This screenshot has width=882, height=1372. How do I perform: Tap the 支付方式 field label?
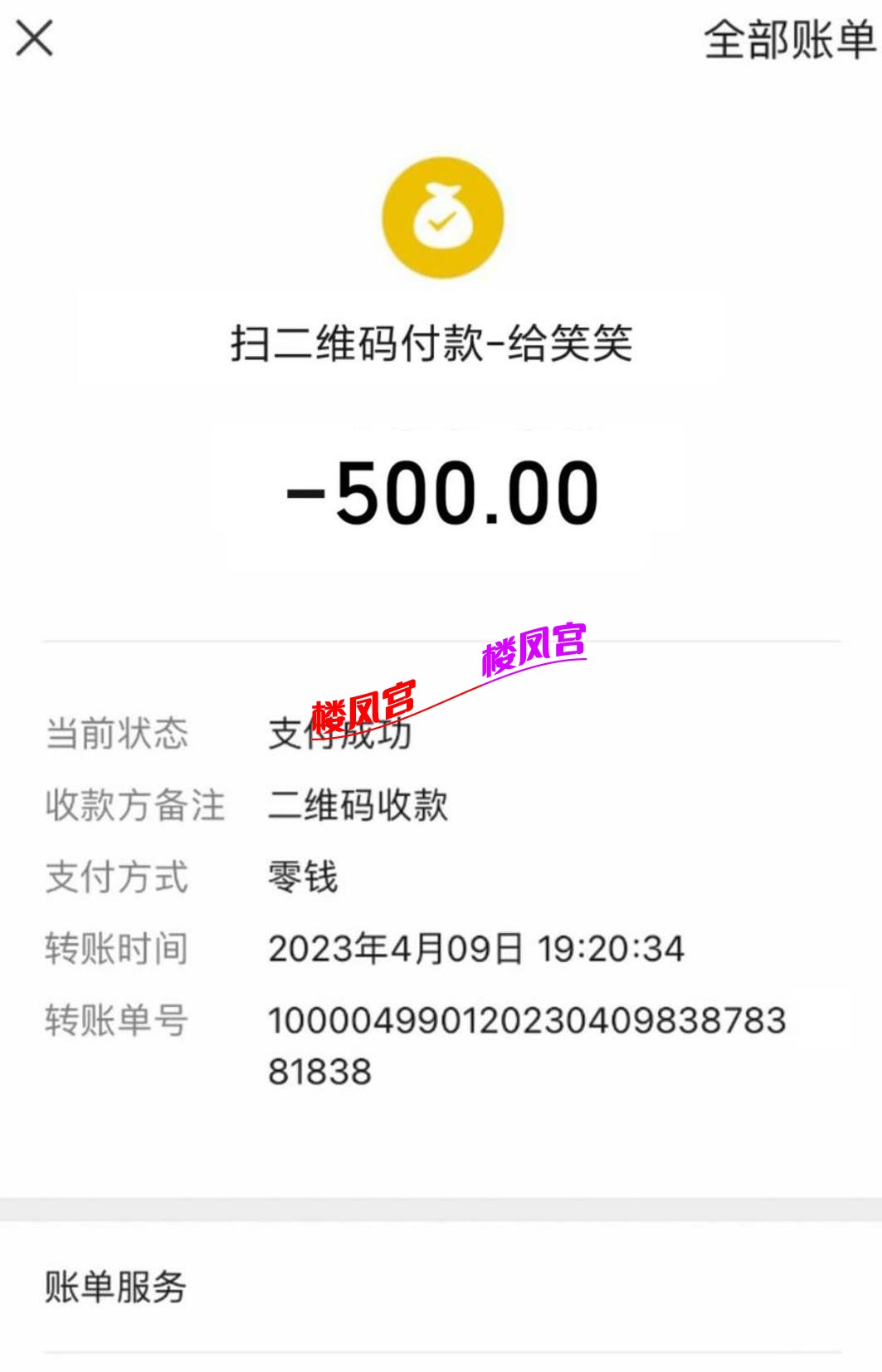[117, 880]
